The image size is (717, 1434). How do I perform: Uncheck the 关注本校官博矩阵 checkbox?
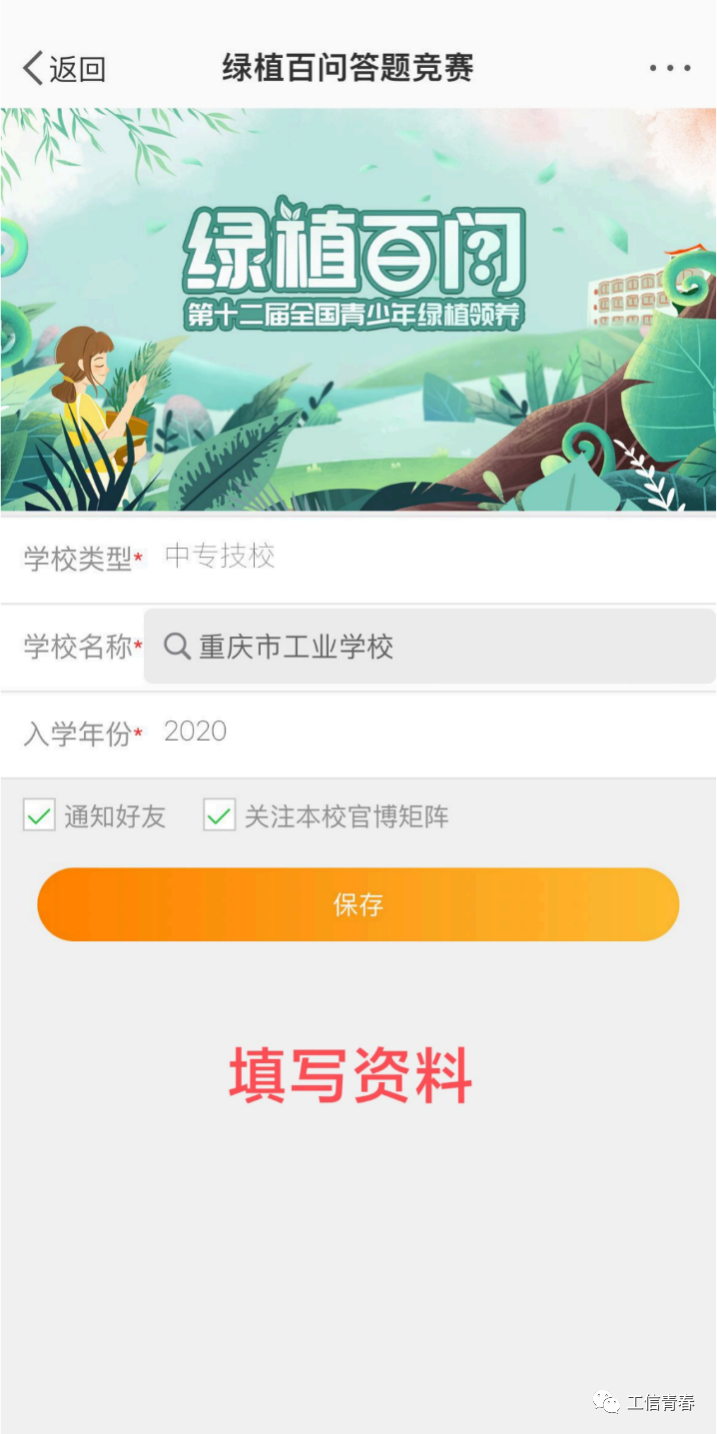pyautogui.click(x=220, y=816)
